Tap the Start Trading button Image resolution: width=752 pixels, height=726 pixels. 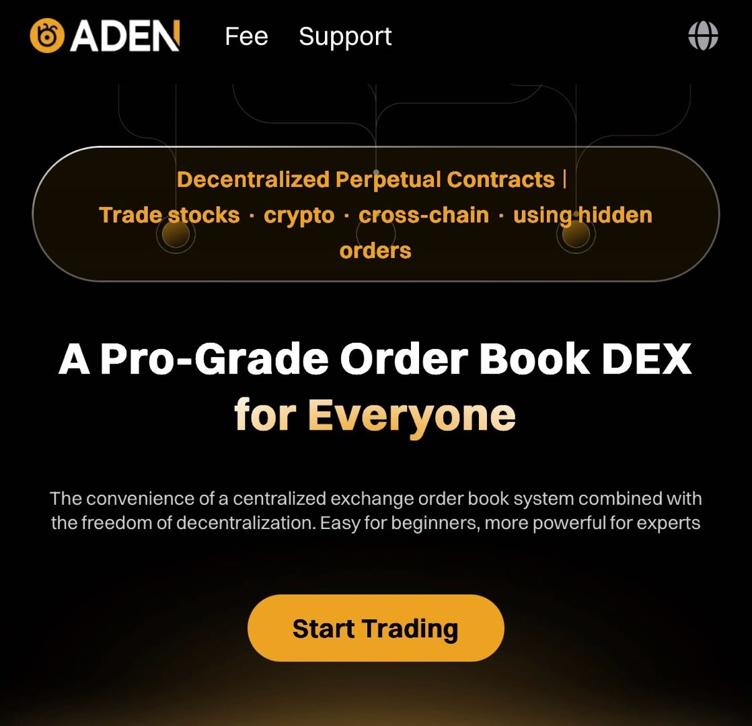[375, 628]
